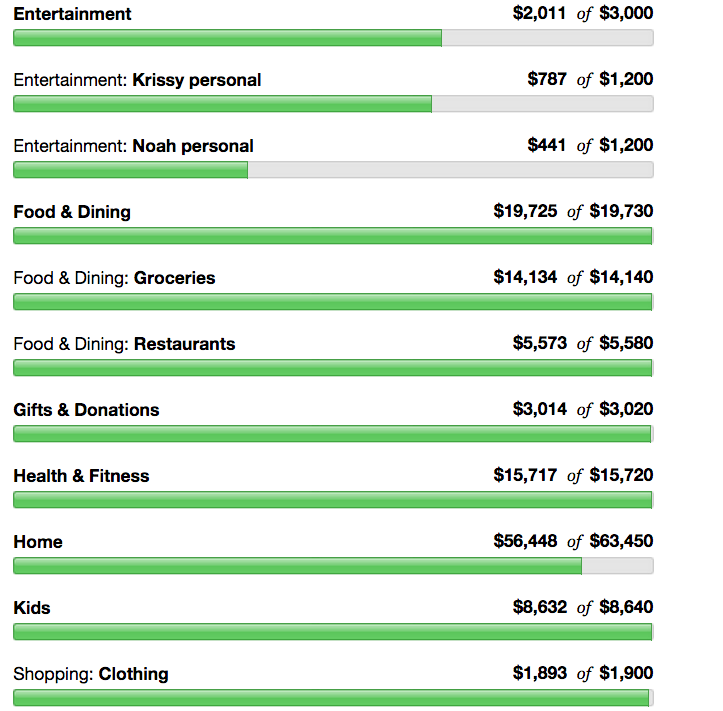
Task: View the Food & Dining budget
Action: (x=72, y=212)
